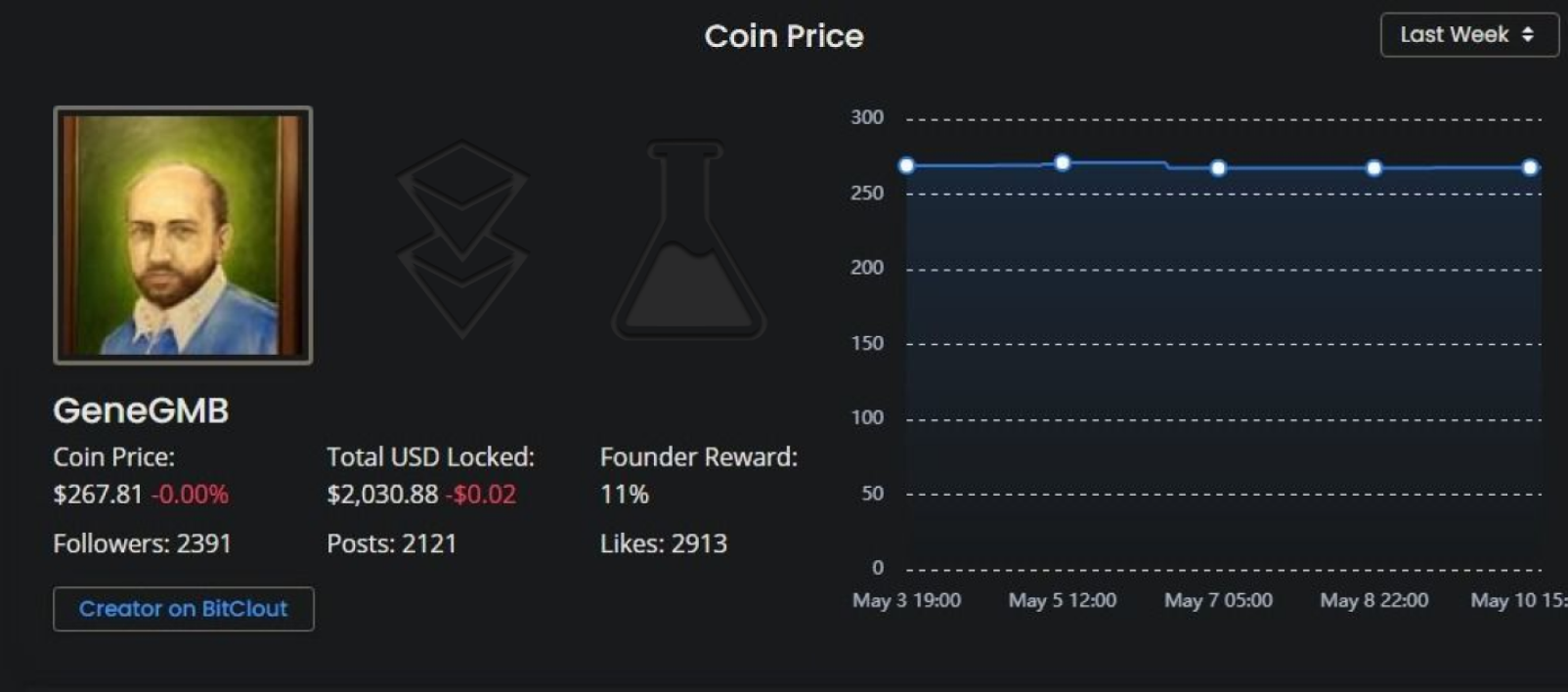
Task: Select the May 7 05:00 chart data point
Action: point(1218,168)
